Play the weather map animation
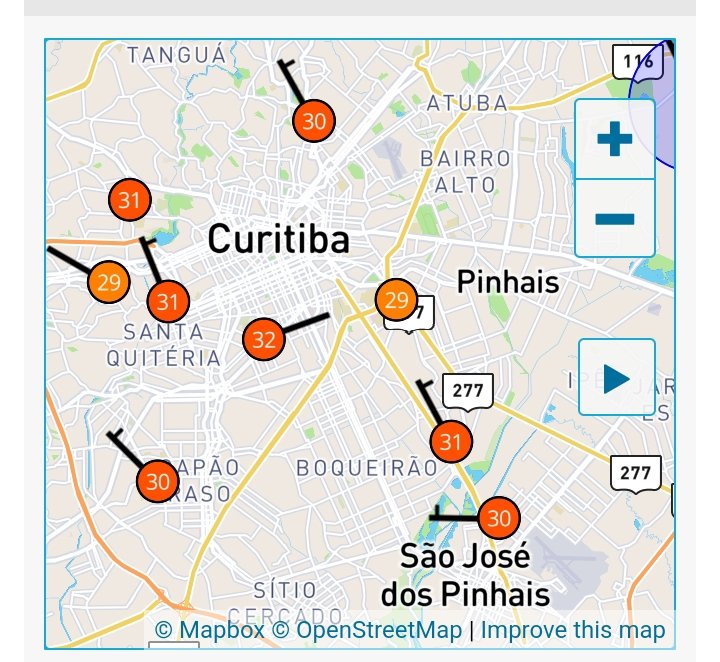 [616, 378]
